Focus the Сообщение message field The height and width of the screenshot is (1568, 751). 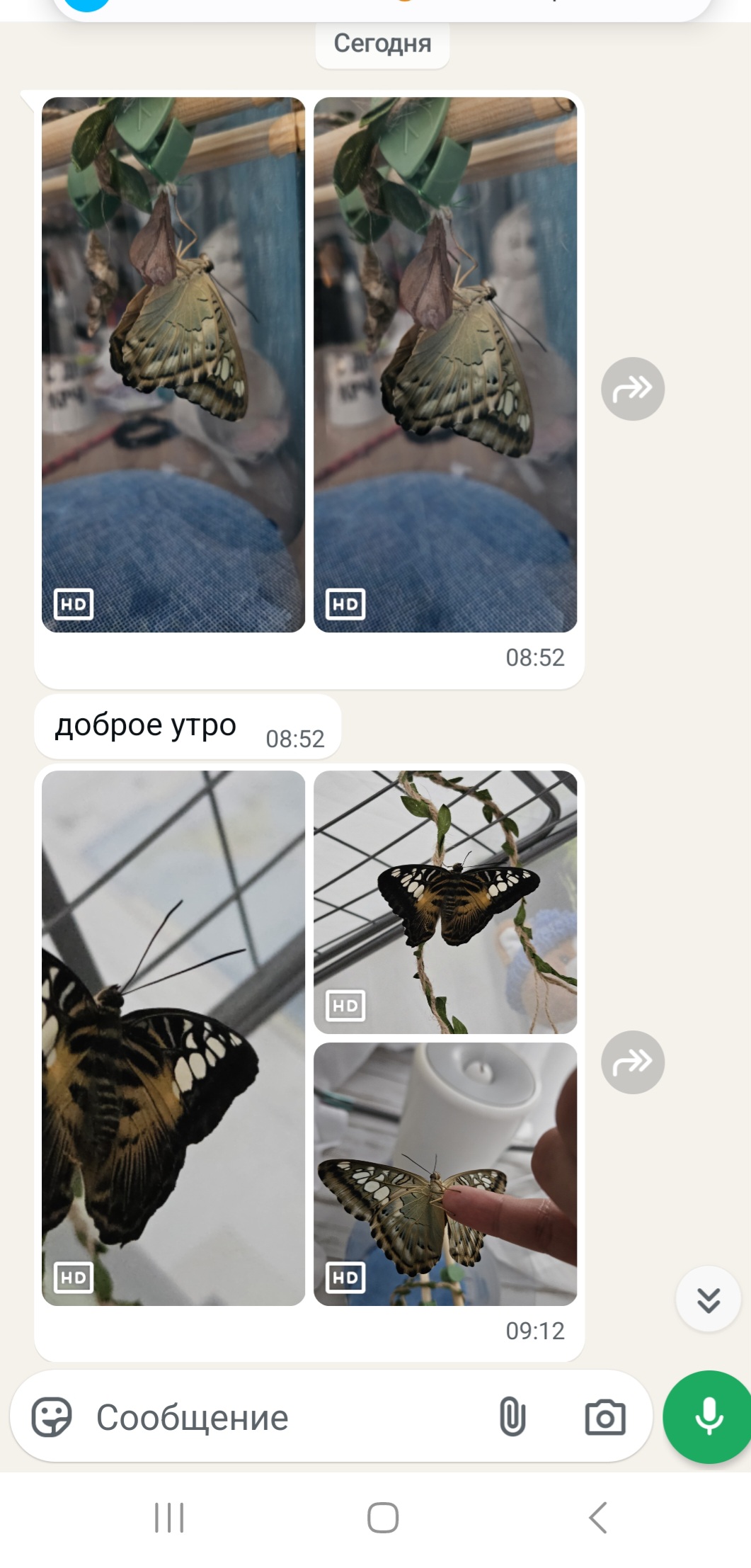point(283,1417)
